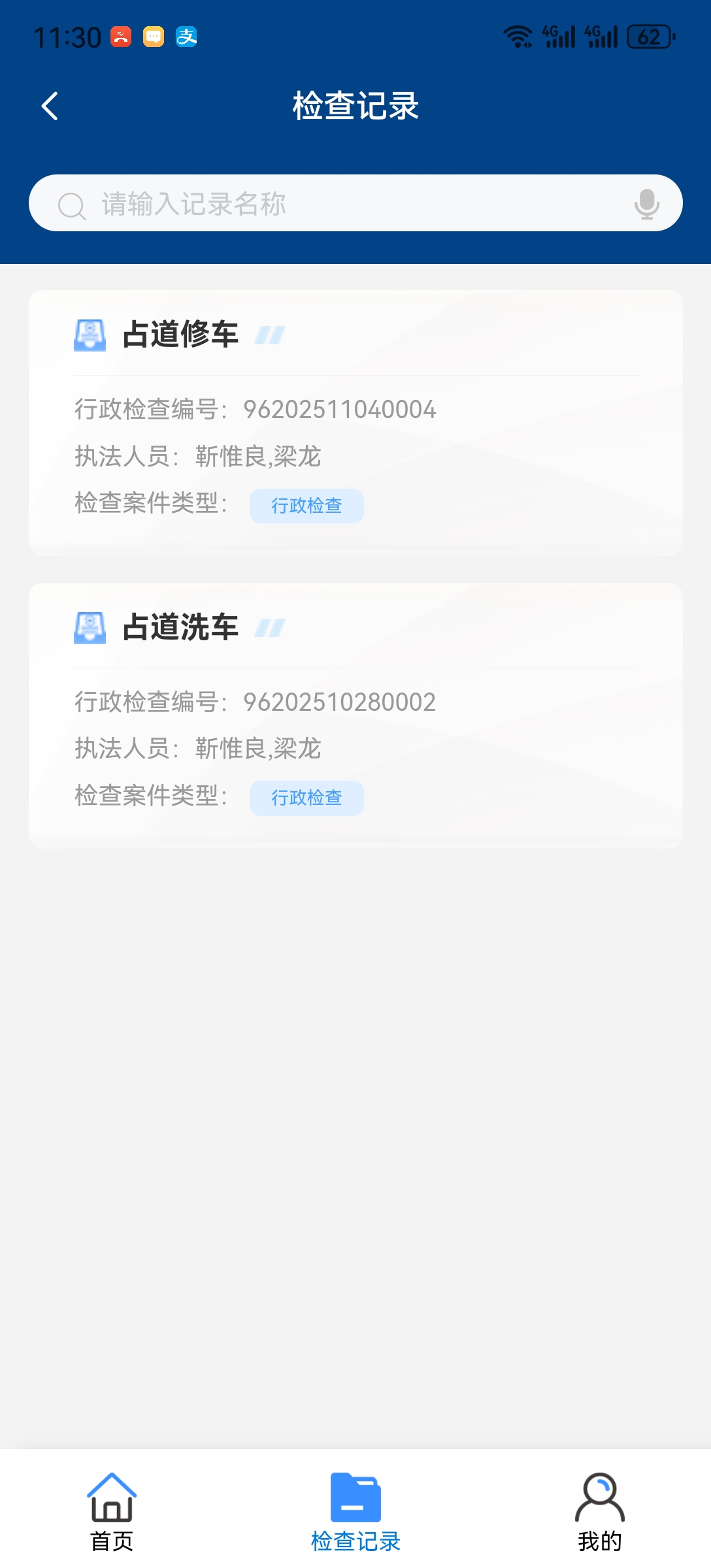Start voice input with the microphone icon
The image size is (711, 1568).
646,204
